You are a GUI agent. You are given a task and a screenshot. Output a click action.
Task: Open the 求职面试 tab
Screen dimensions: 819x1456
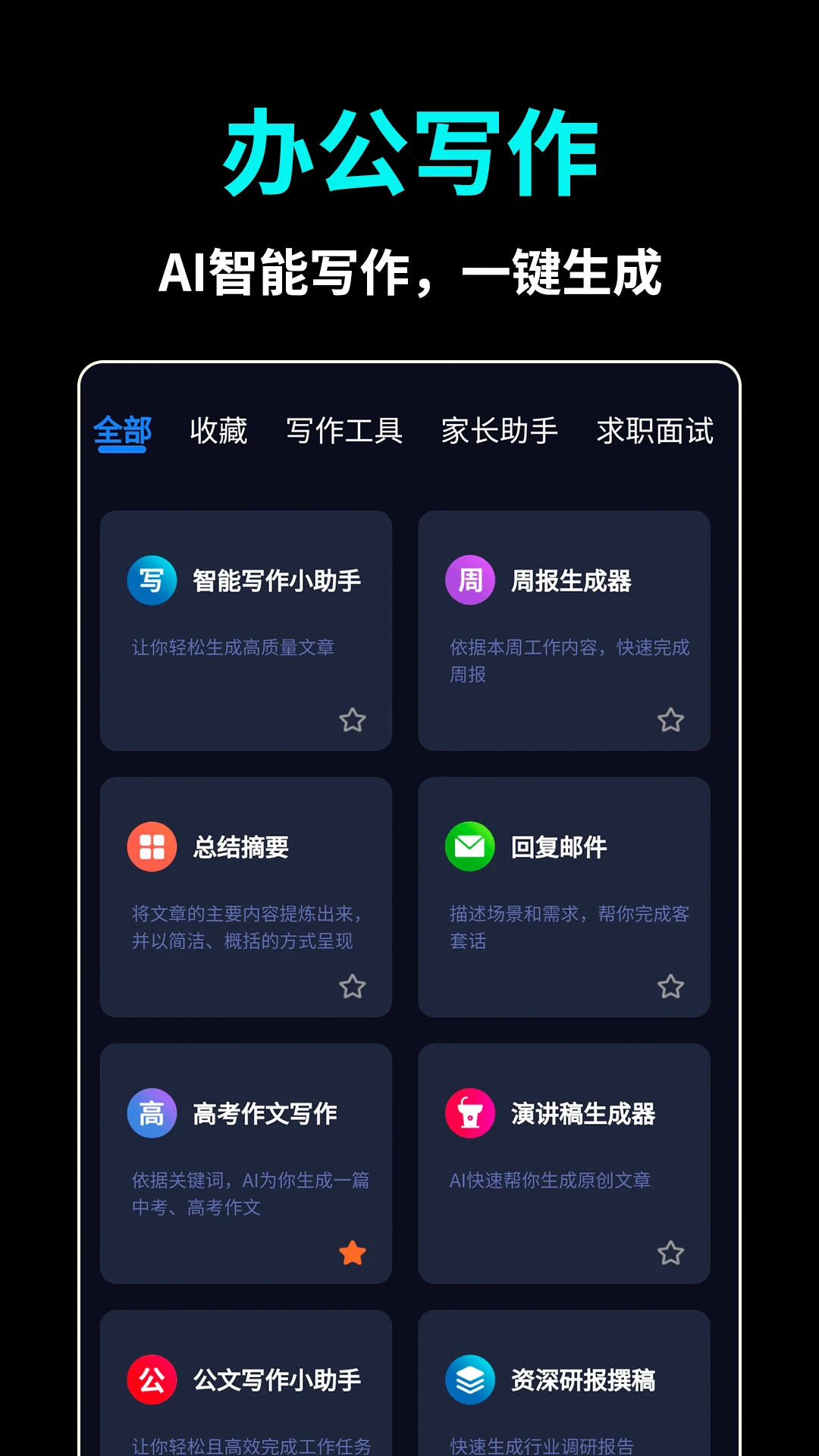point(655,431)
